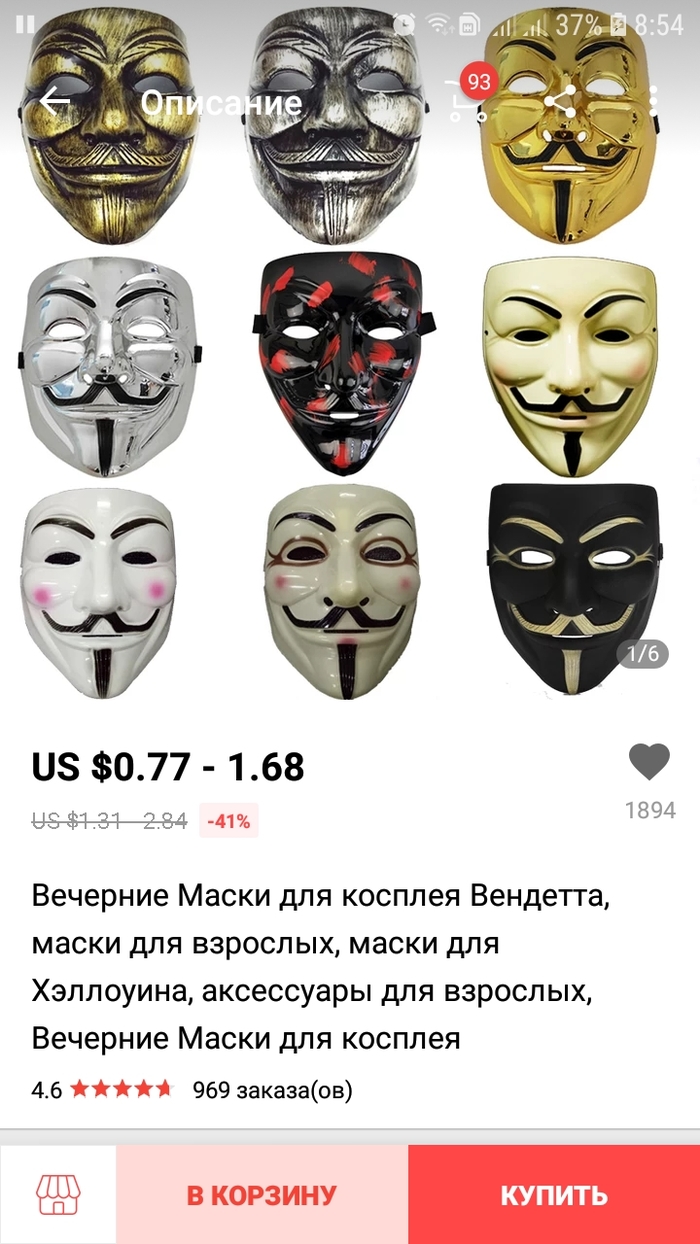Go back using the arrow icon
Image resolution: width=700 pixels, height=1244 pixels.
(x=55, y=102)
